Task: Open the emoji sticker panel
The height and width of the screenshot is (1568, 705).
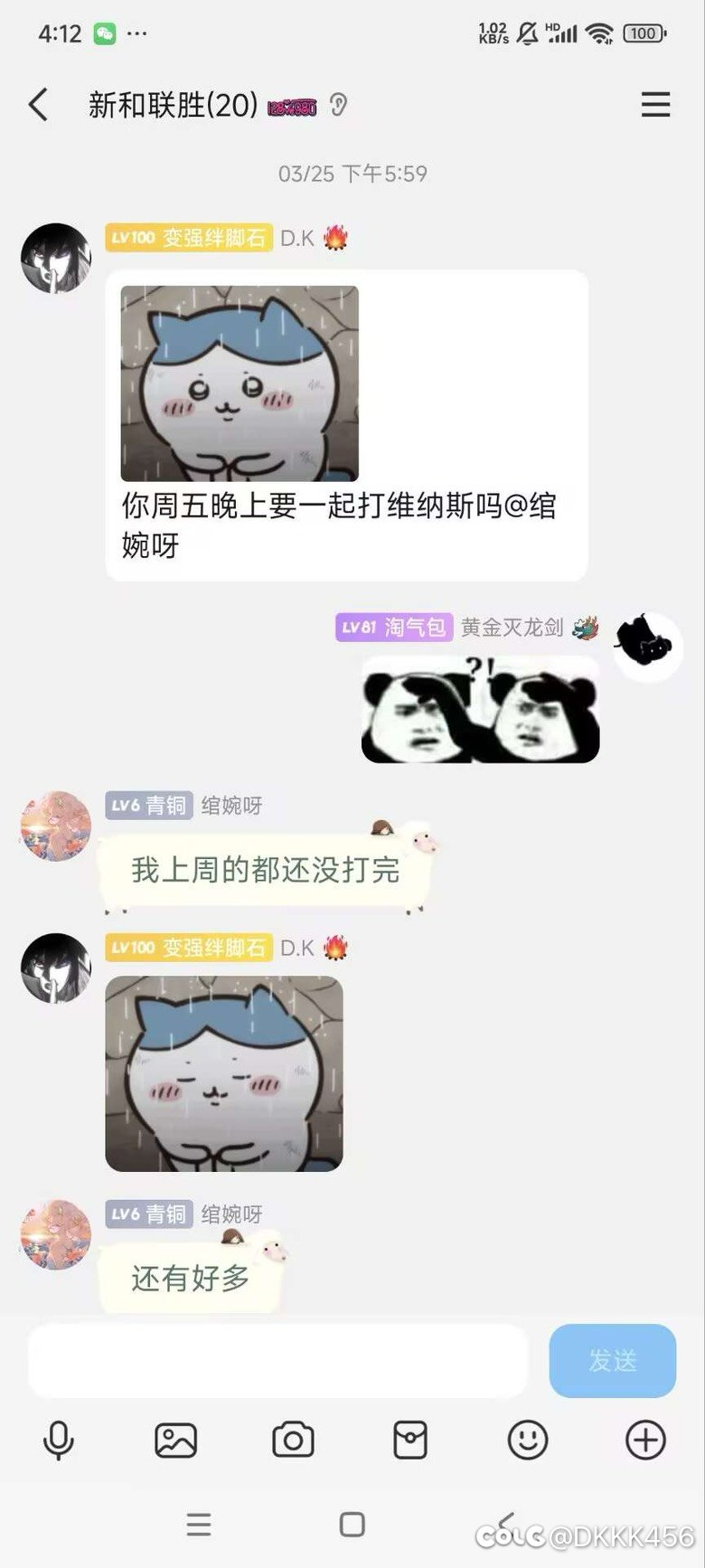Action: (x=528, y=1440)
